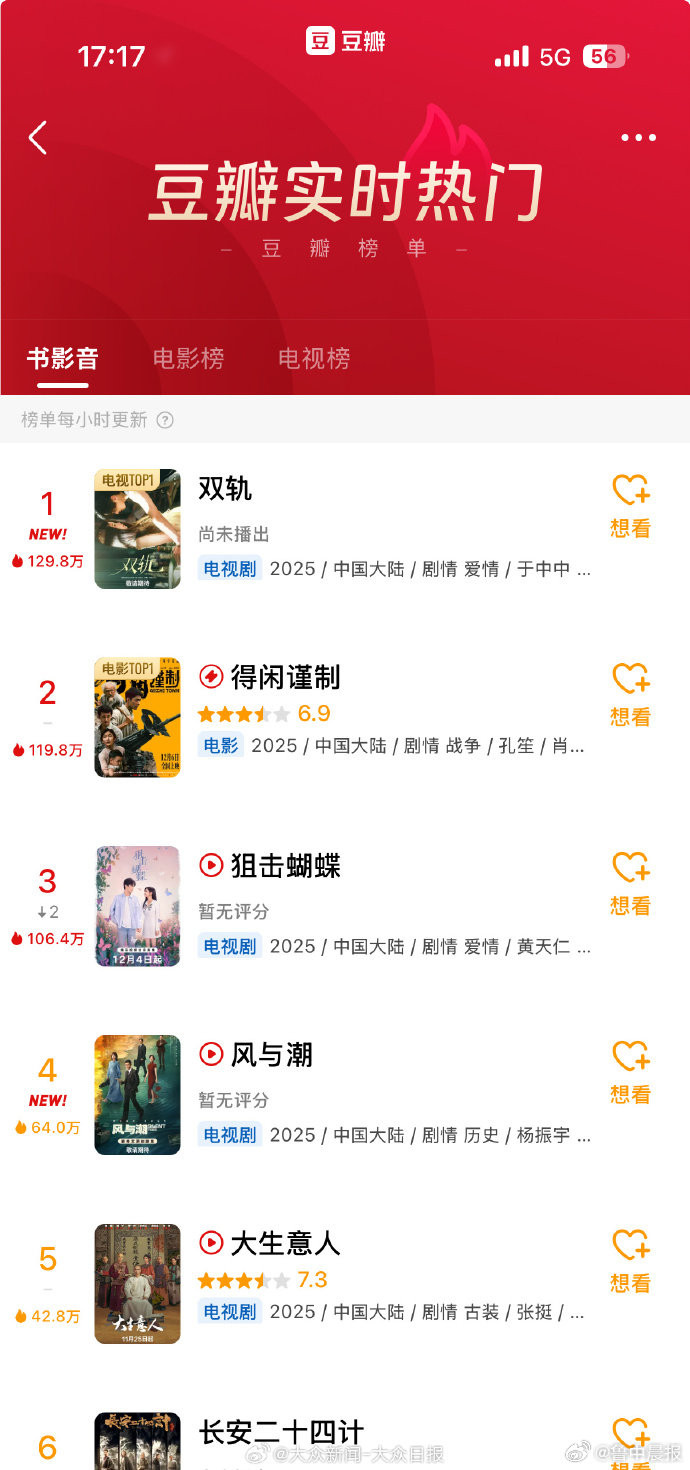Mark 大生意人 as 想看
Image resolution: width=690 pixels, height=1470 pixels.
click(x=630, y=1260)
